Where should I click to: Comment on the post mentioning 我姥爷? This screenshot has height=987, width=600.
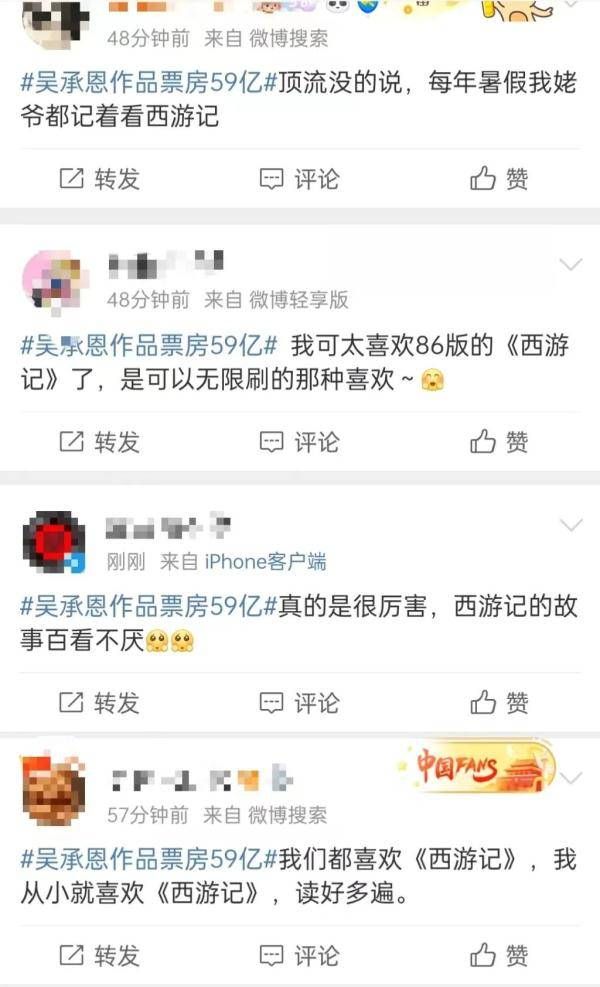tap(299, 179)
